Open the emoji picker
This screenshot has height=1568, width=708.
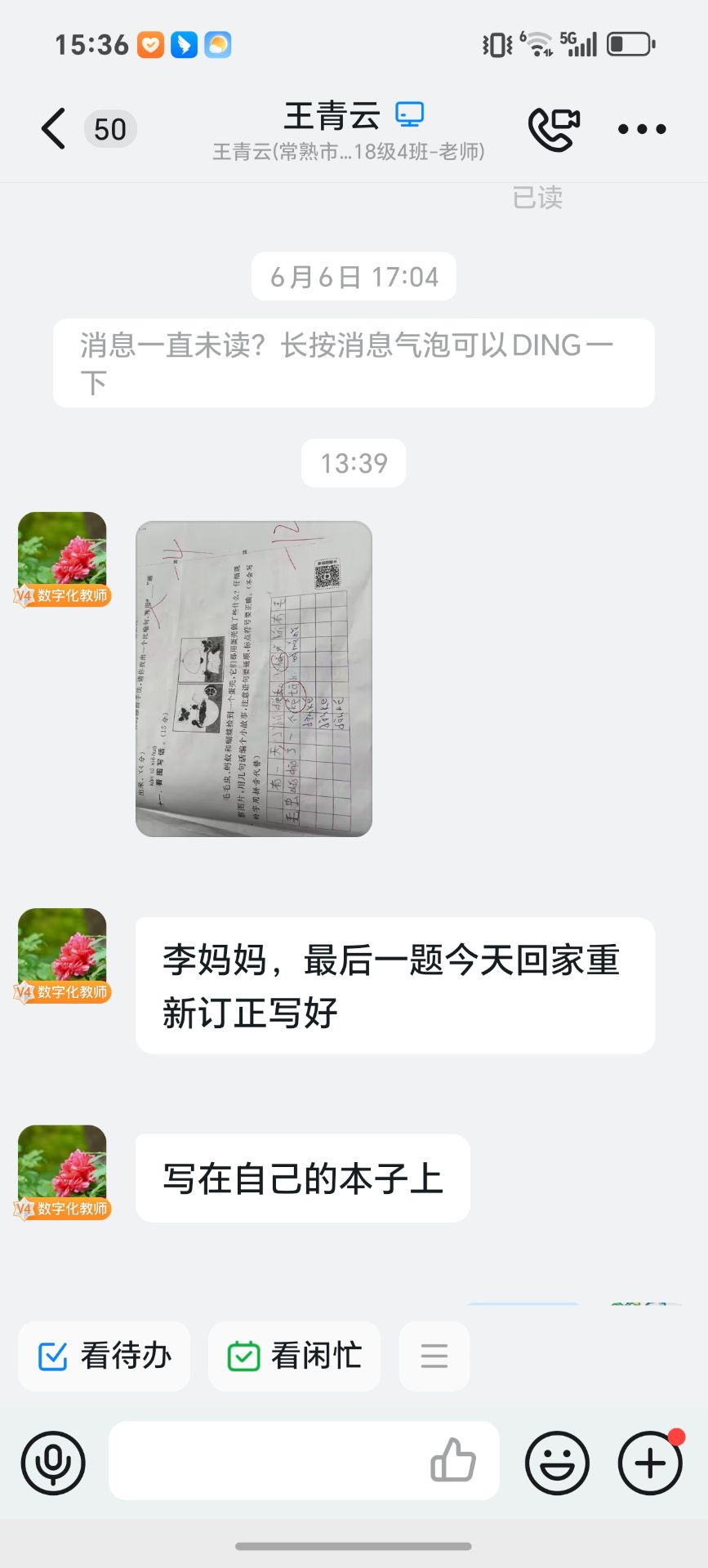click(557, 1463)
